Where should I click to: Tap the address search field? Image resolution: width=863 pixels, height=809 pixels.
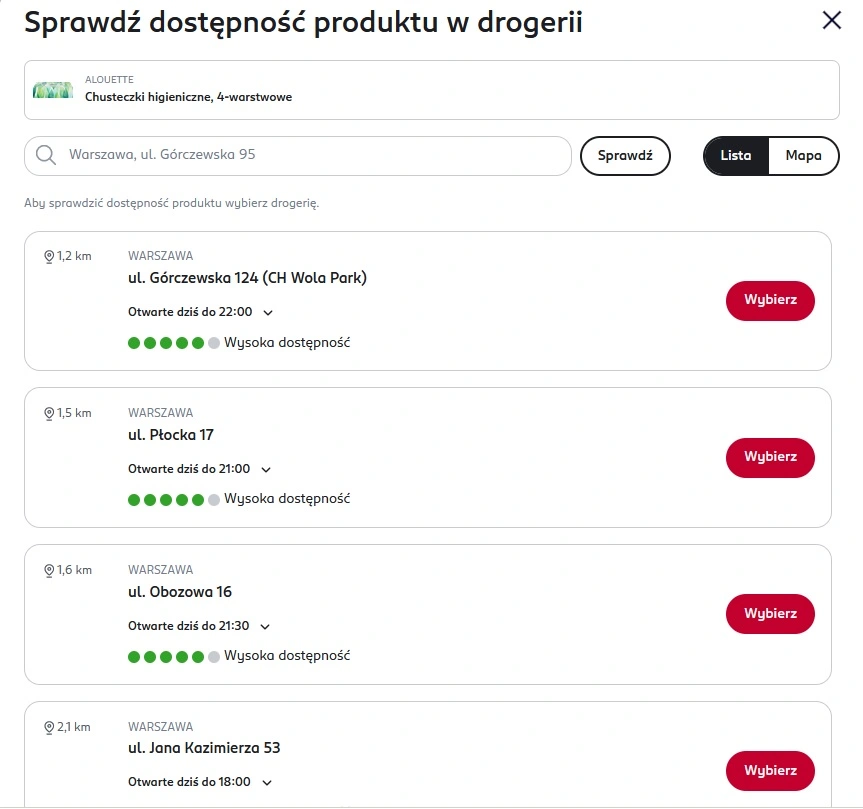(x=310, y=155)
